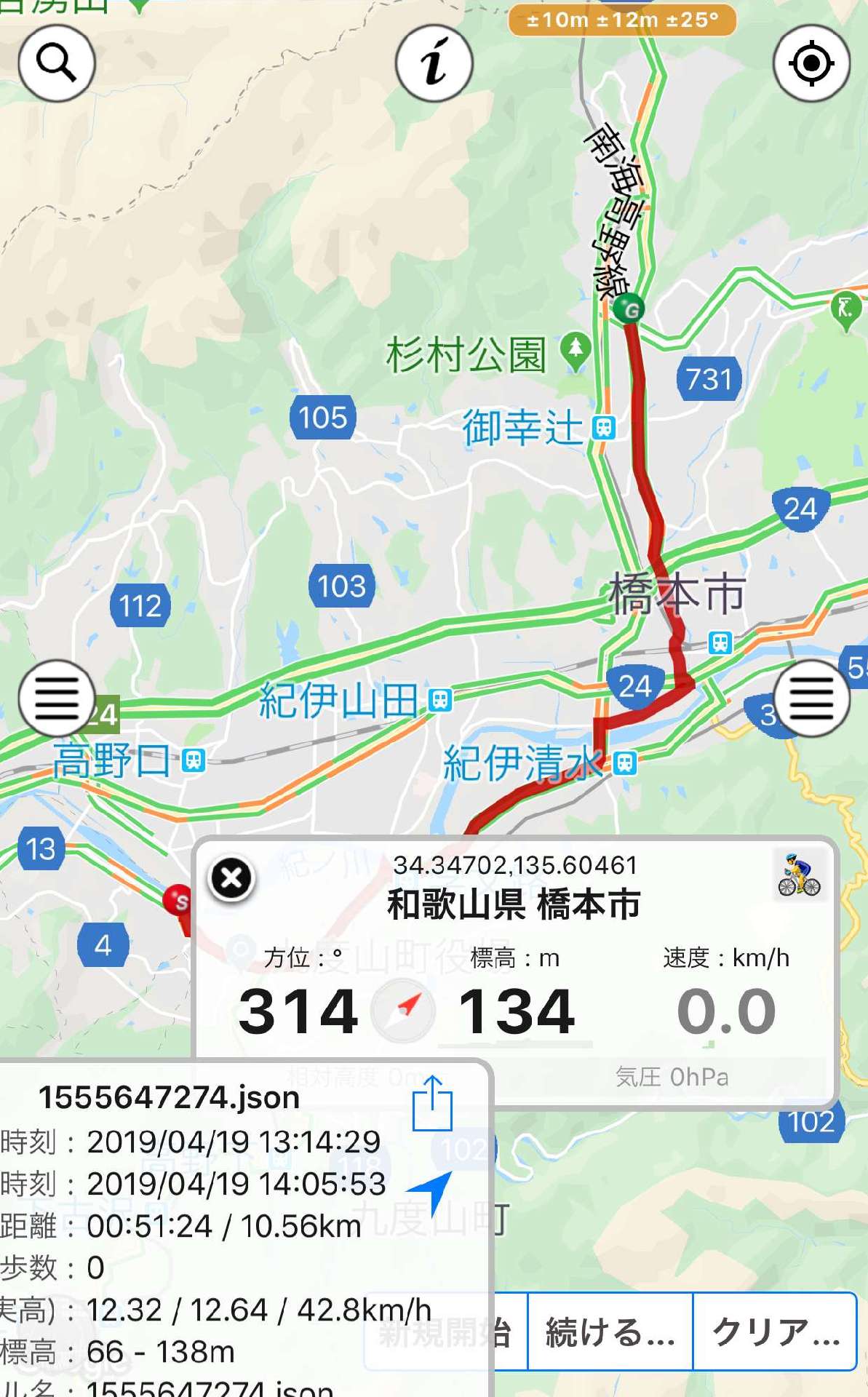This screenshot has height=1397, width=868.
Task: Open the map search magnifier
Action: (x=57, y=63)
